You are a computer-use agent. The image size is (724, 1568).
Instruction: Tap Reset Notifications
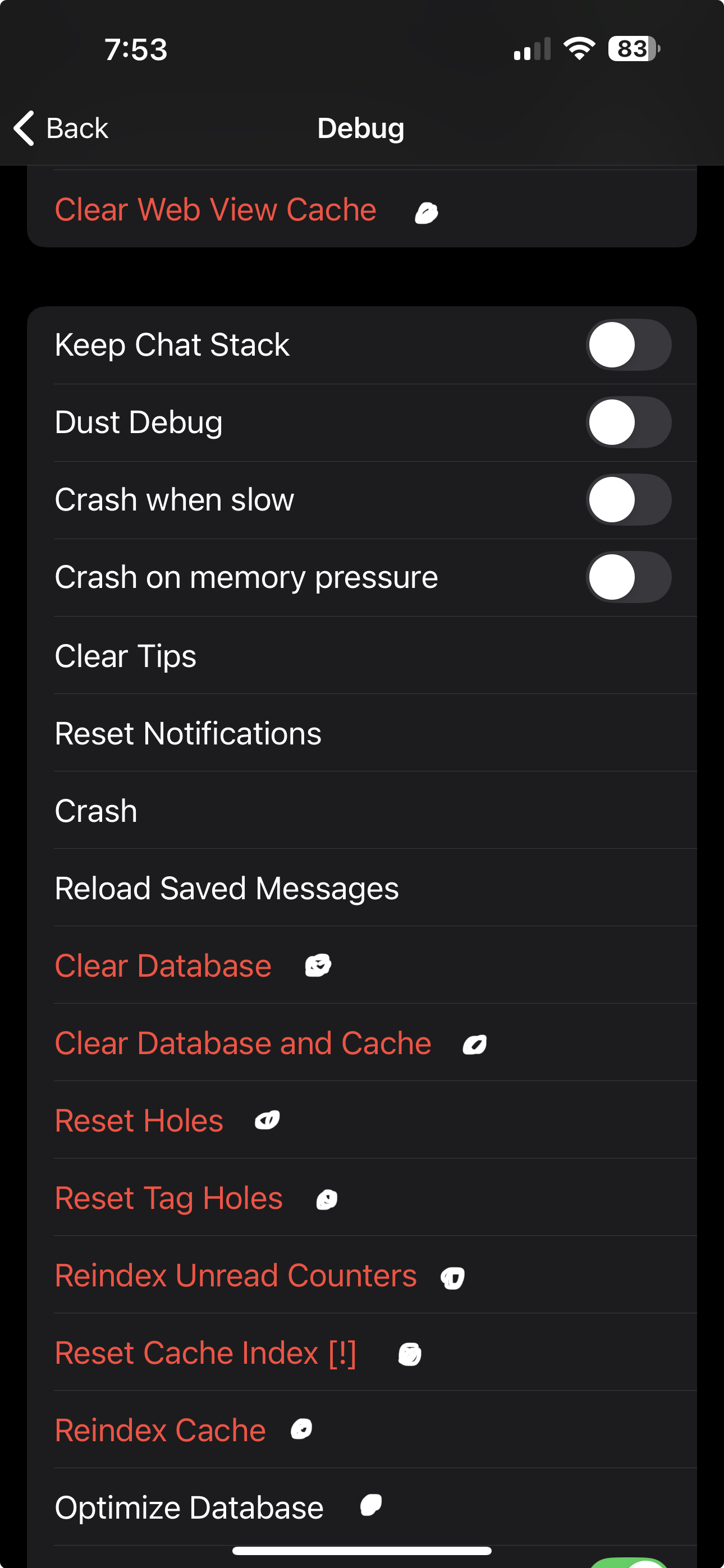click(x=187, y=733)
